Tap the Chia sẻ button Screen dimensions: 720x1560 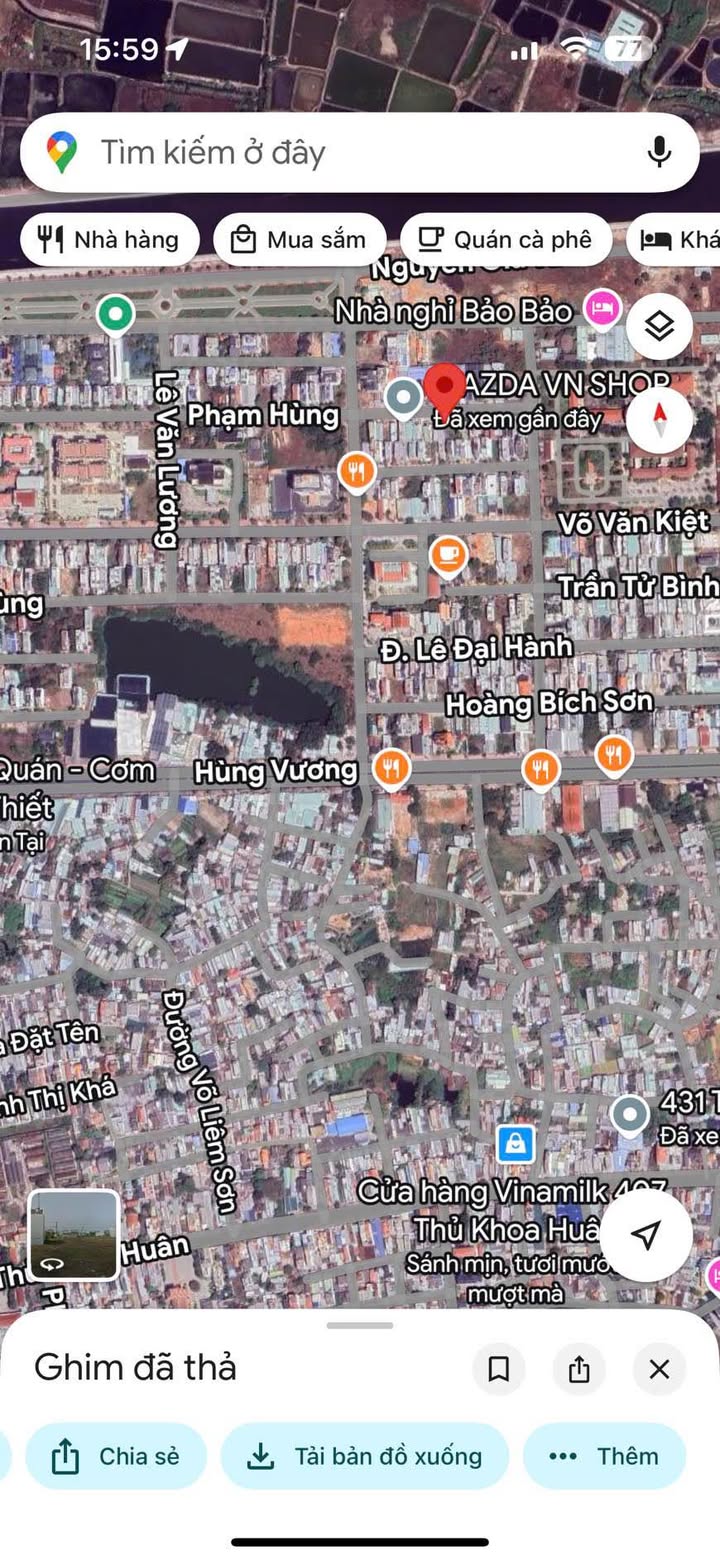[x=116, y=1456]
